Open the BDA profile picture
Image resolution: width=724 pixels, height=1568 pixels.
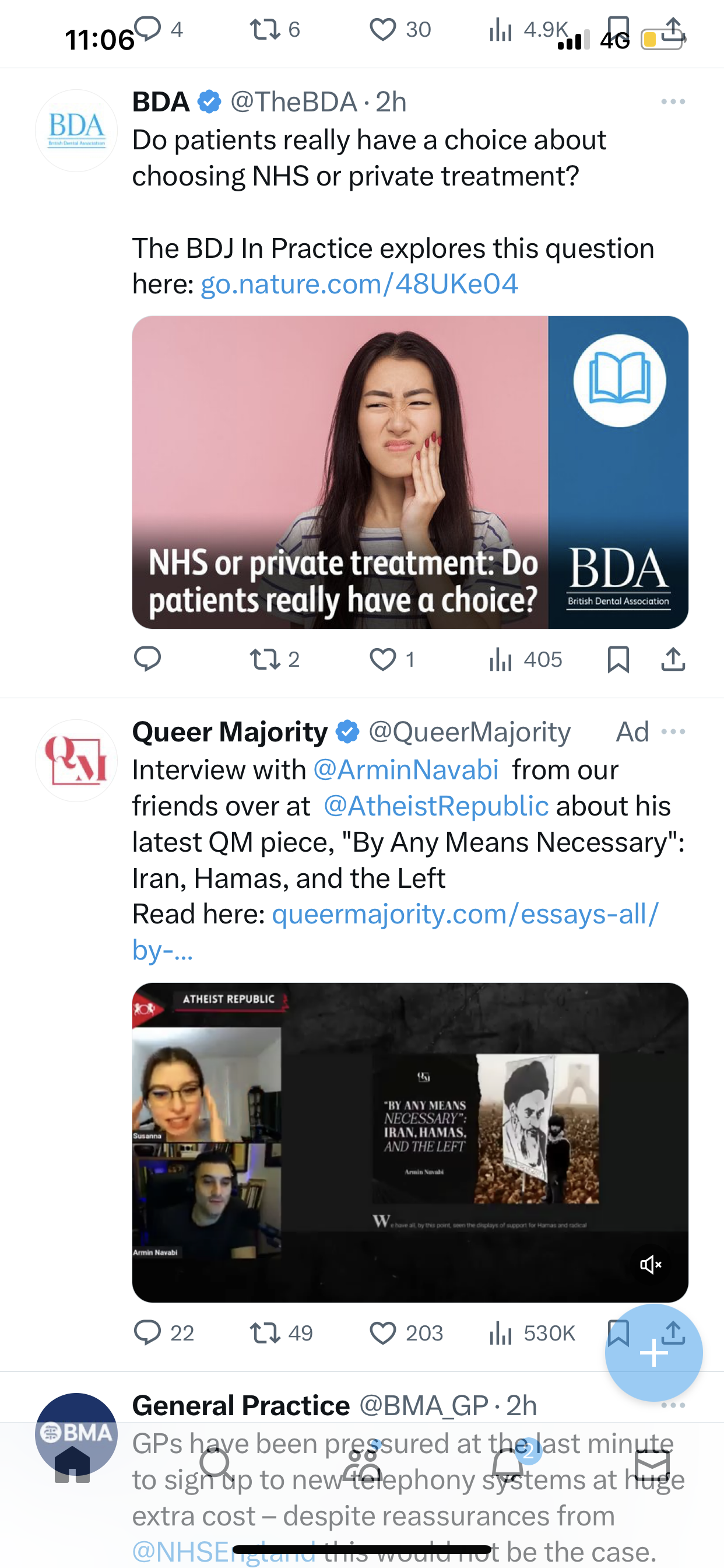76,130
